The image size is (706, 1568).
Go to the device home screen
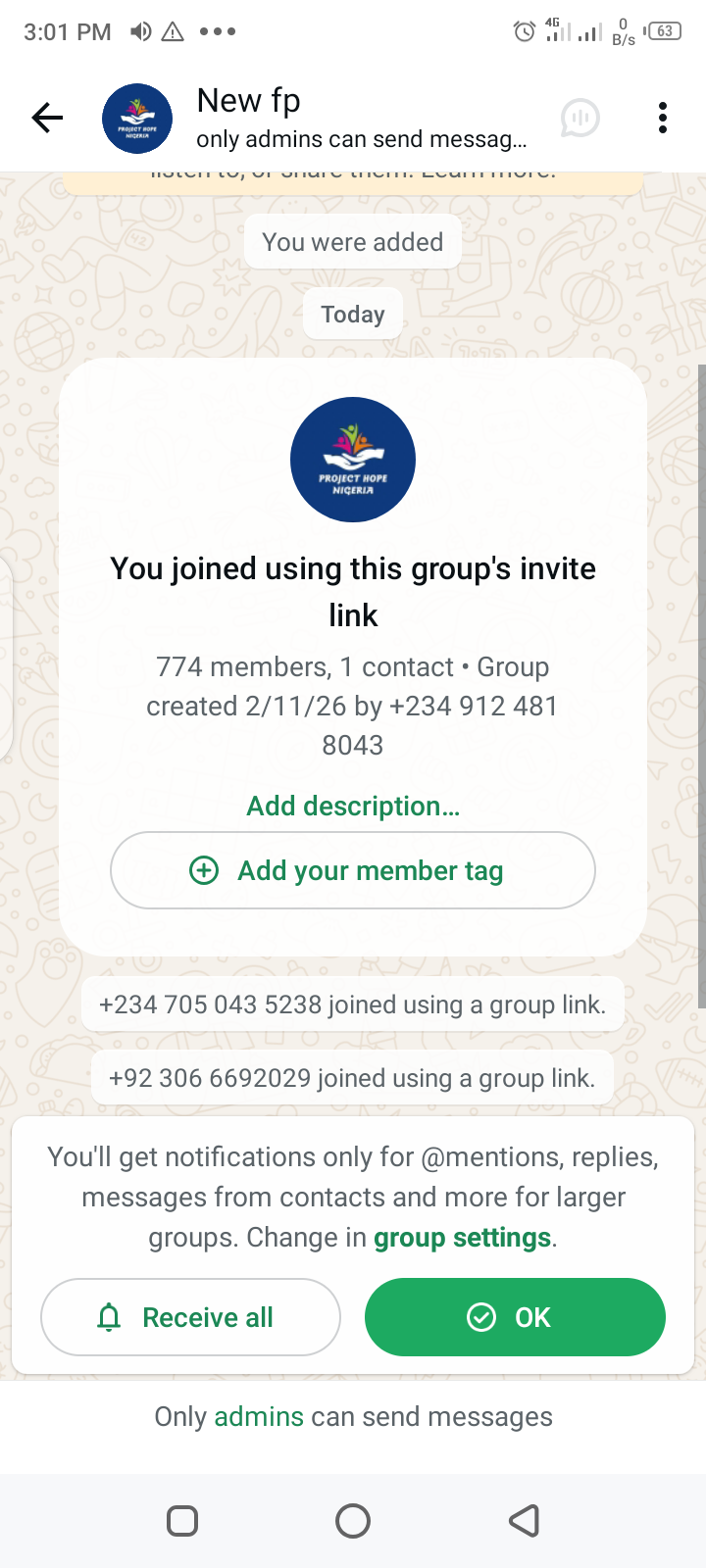tap(353, 1521)
